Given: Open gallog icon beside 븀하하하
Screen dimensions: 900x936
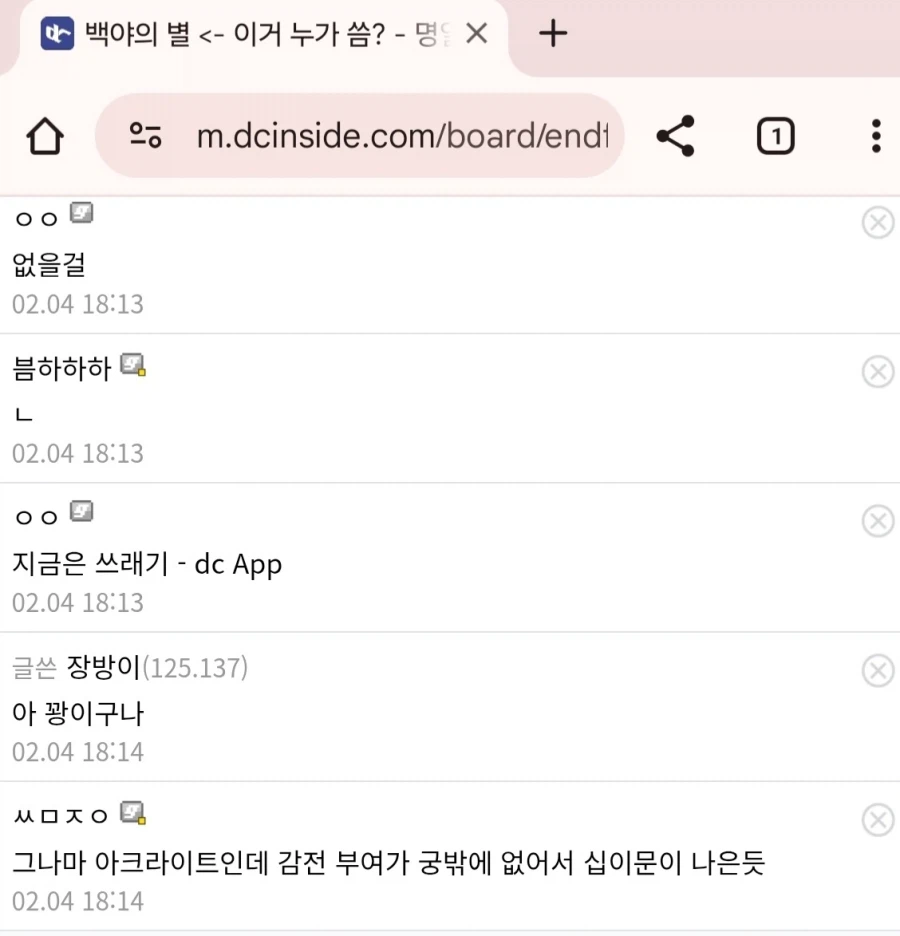Looking at the screenshot, I should click(x=129, y=367).
